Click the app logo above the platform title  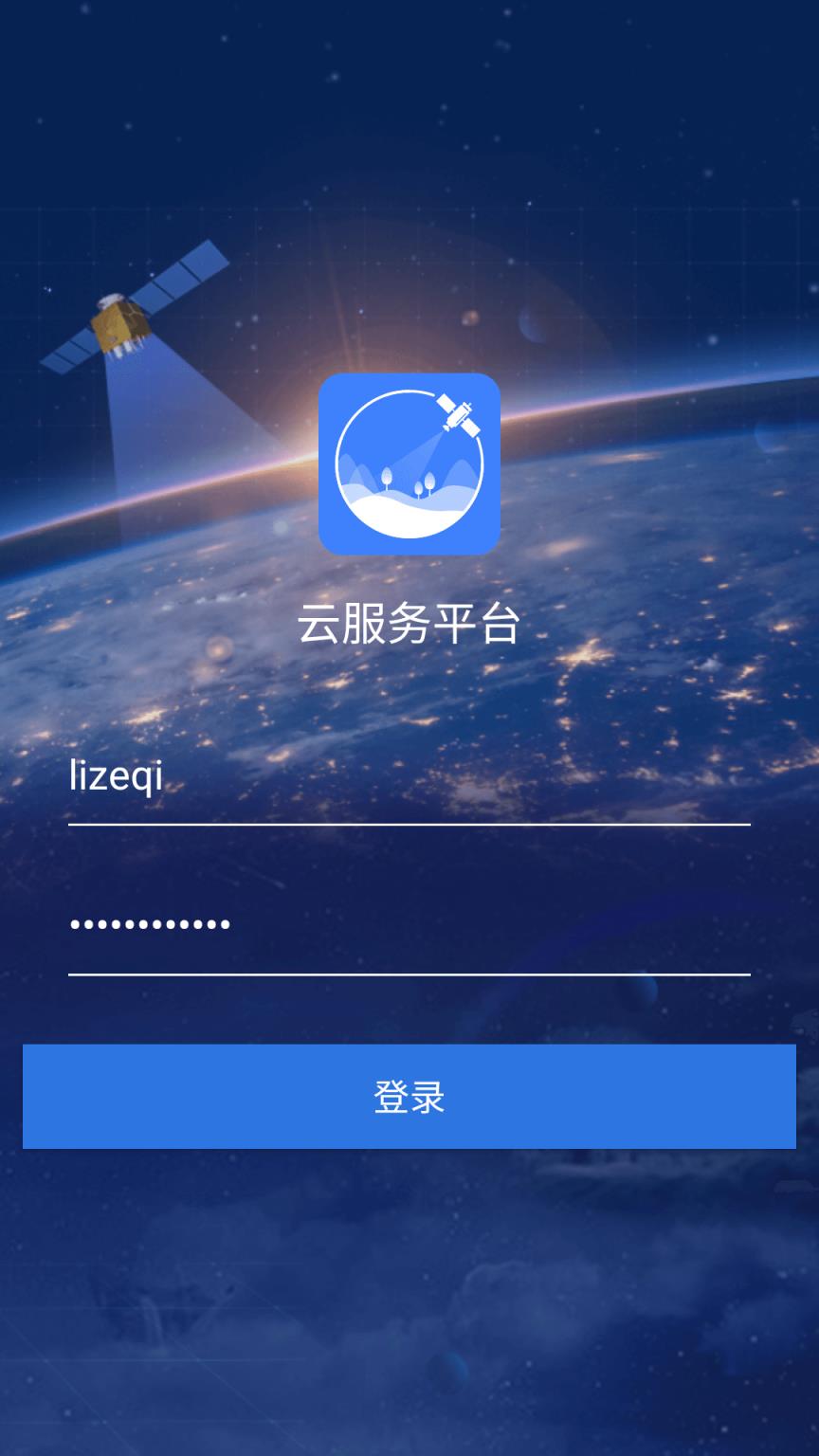(x=409, y=461)
